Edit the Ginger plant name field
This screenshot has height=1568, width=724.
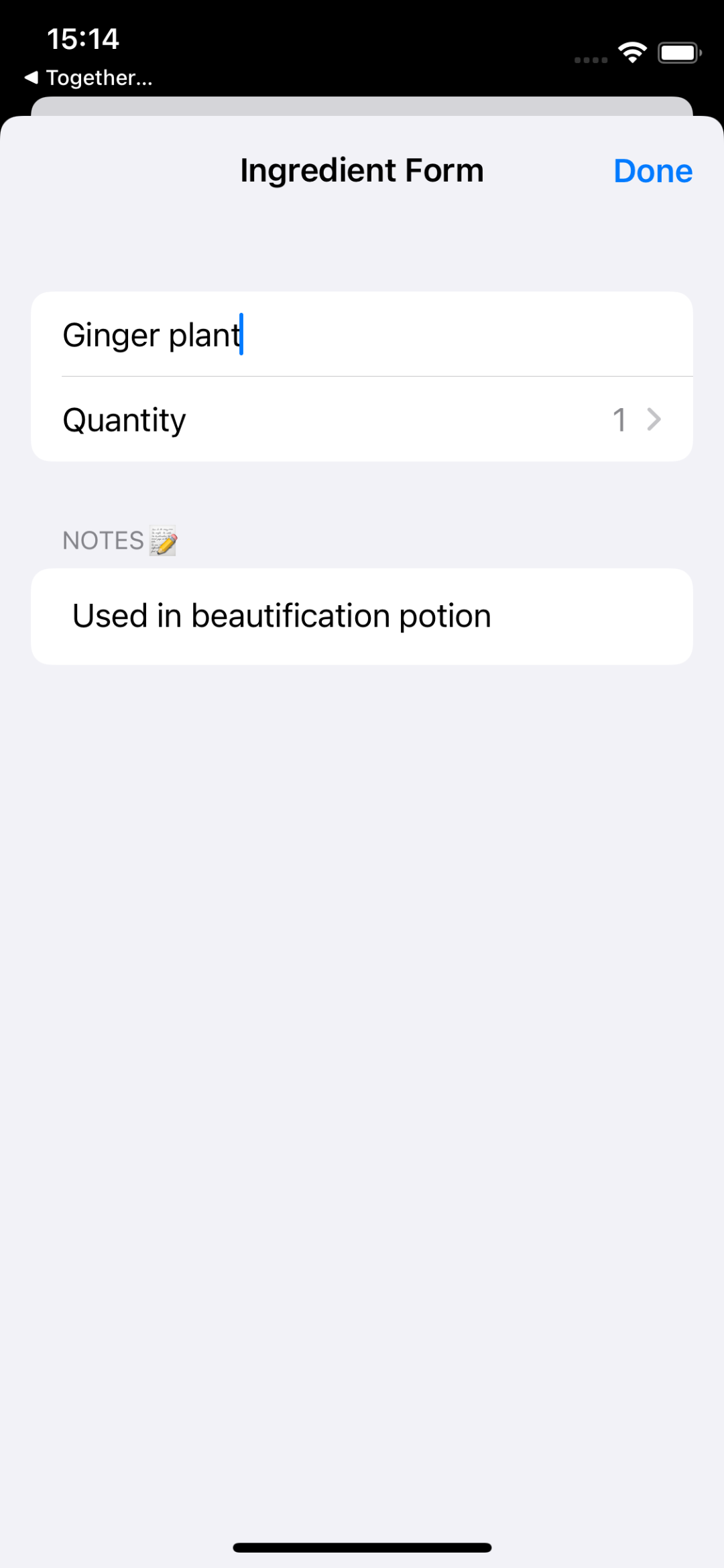click(x=362, y=334)
